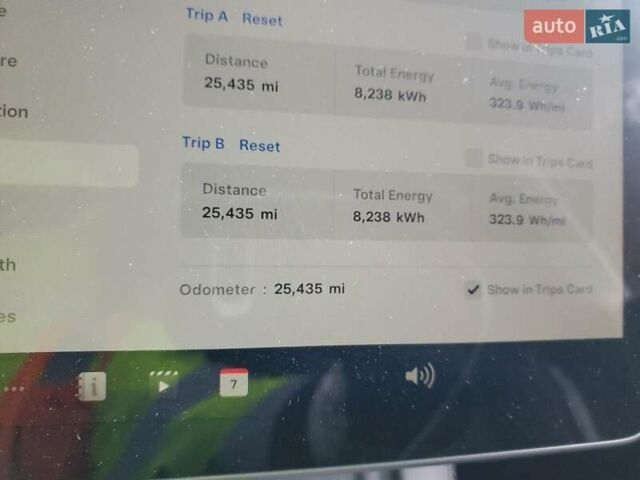The image size is (640, 480).
Task: Enable Show in Trips Card for Trip A
Action: click(x=473, y=42)
